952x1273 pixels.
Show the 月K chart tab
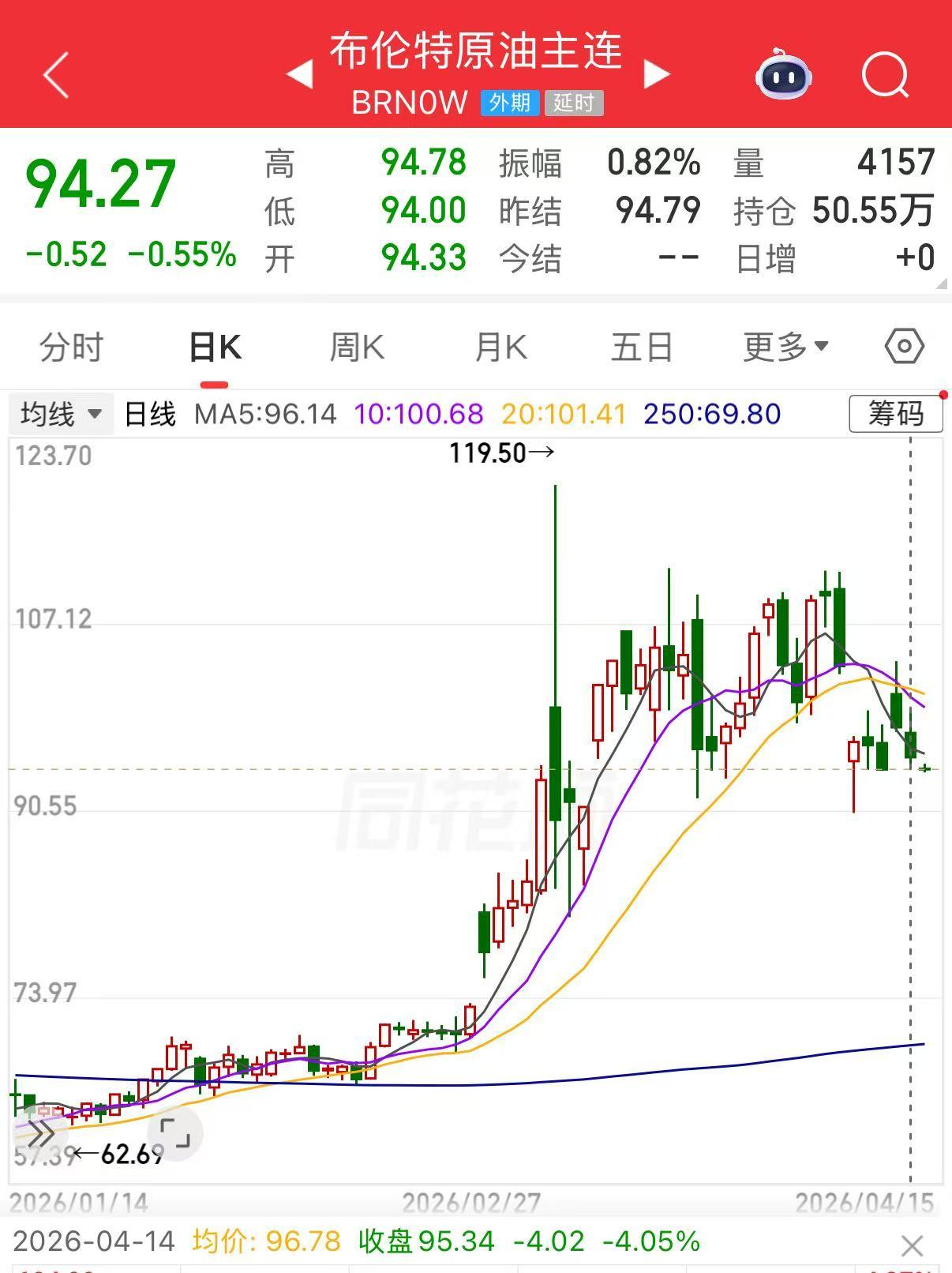[x=500, y=347]
